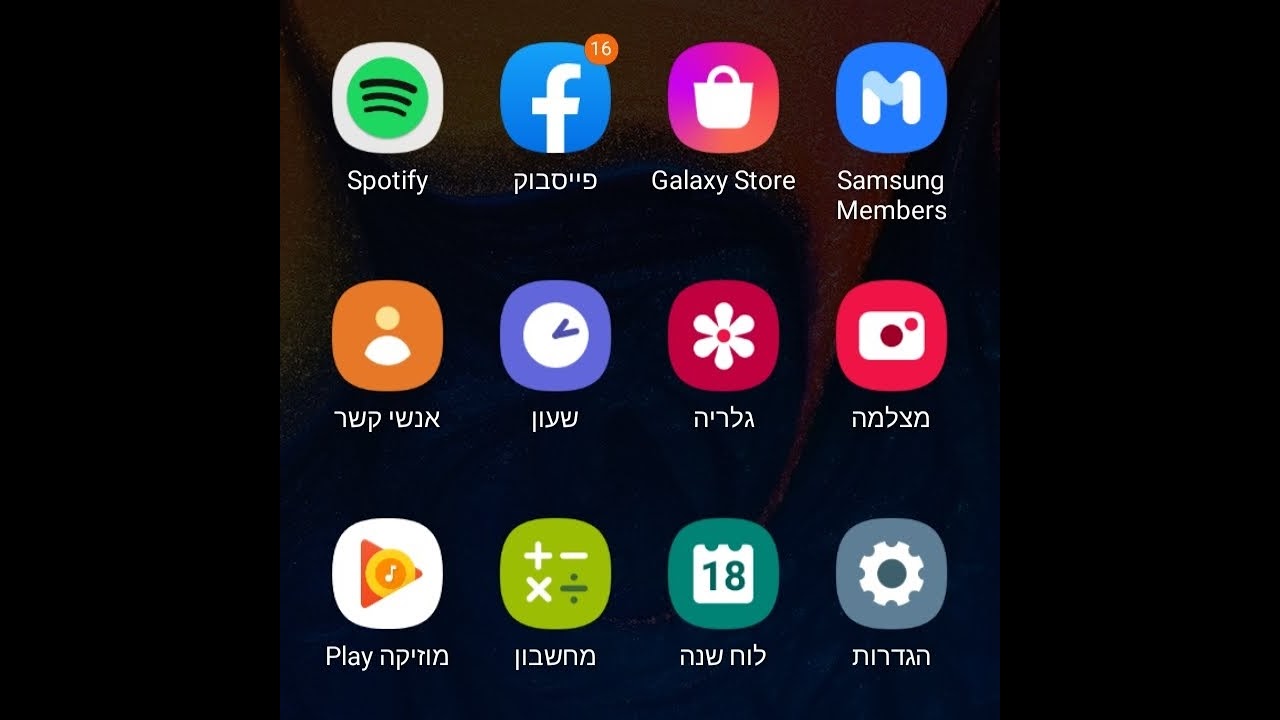Open the Calculator (מחשבון)
The width and height of the screenshot is (1280, 720).
[555, 574]
